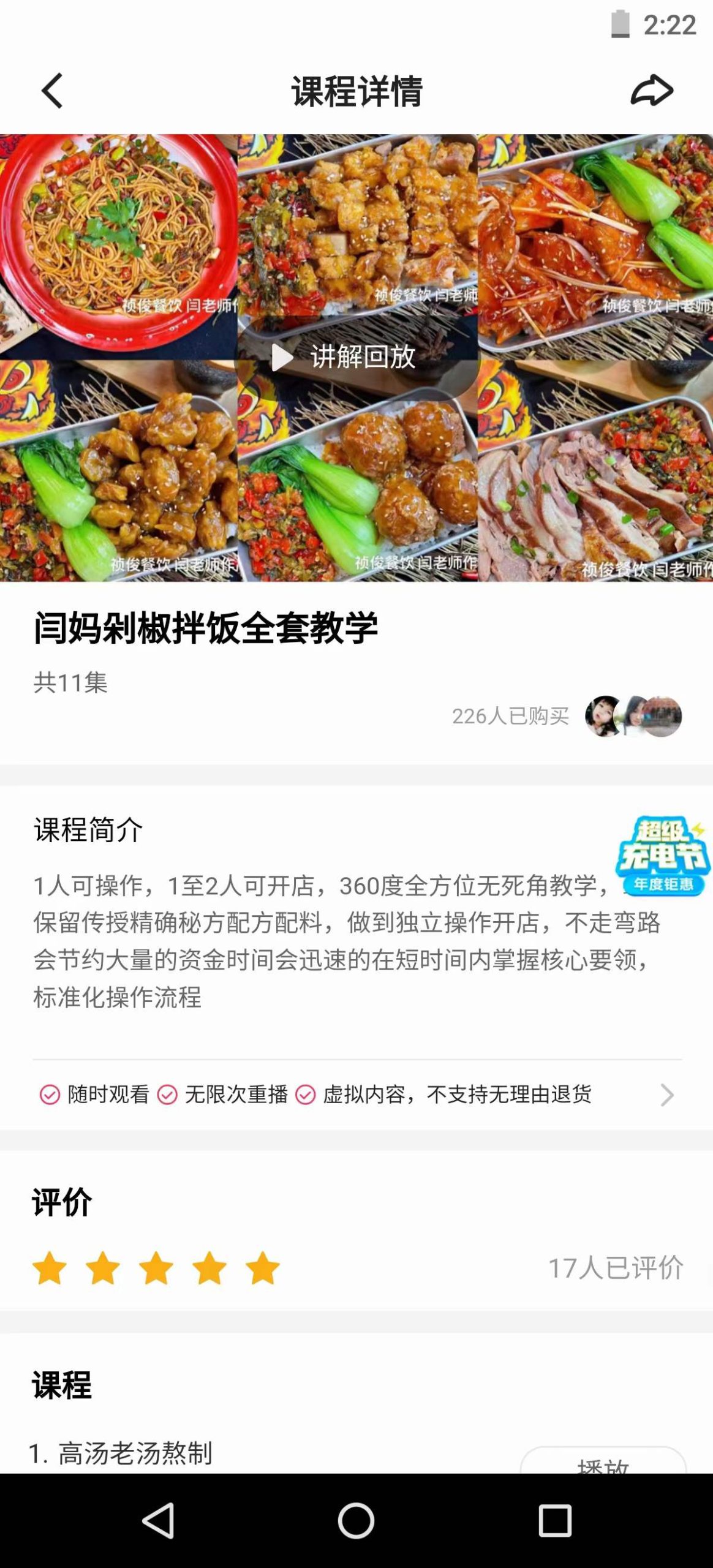Switch to the 课程详情 header title
This screenshot has height=1568, width=713.
[x=356, y=91]
